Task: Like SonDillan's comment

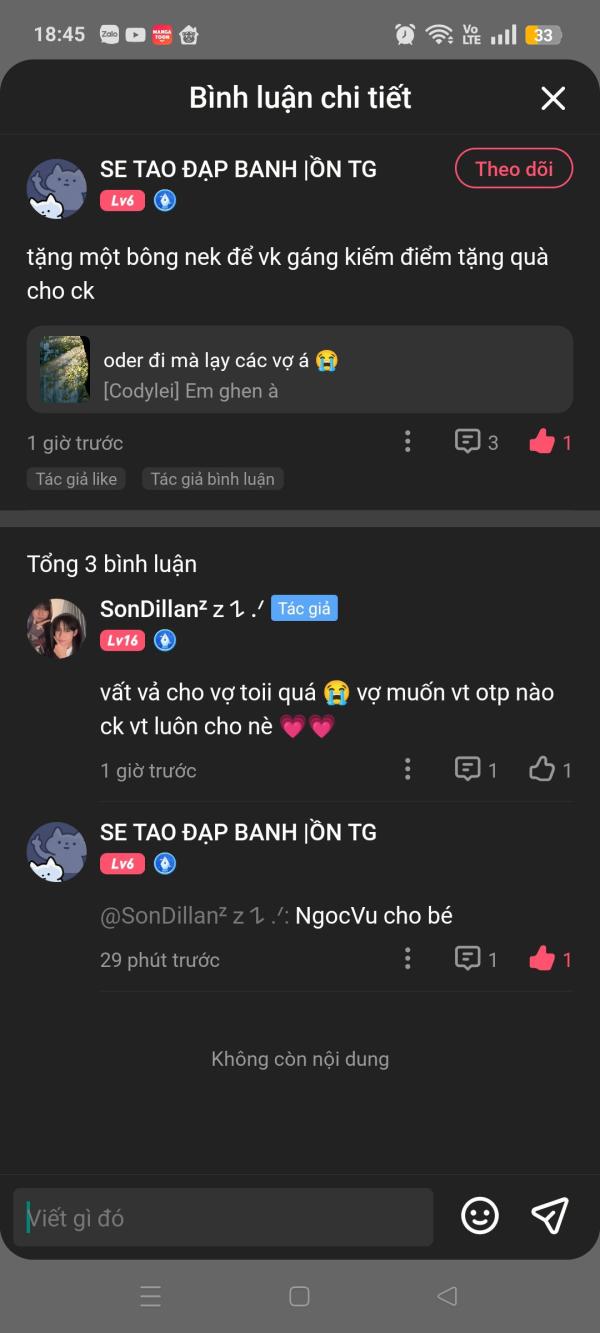Action: tap(542, 769)
